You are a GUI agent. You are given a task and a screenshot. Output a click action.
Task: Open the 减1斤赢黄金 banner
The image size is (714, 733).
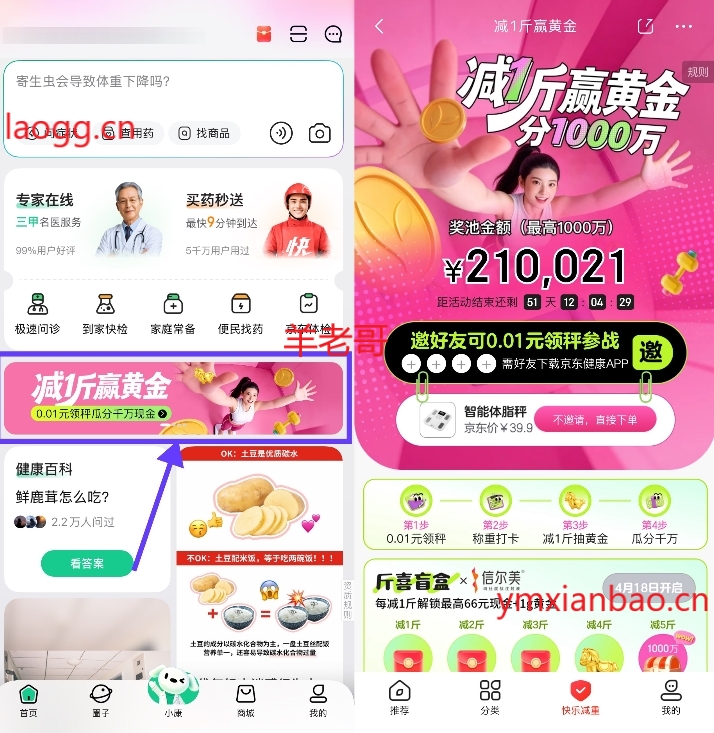coord(173,398)
